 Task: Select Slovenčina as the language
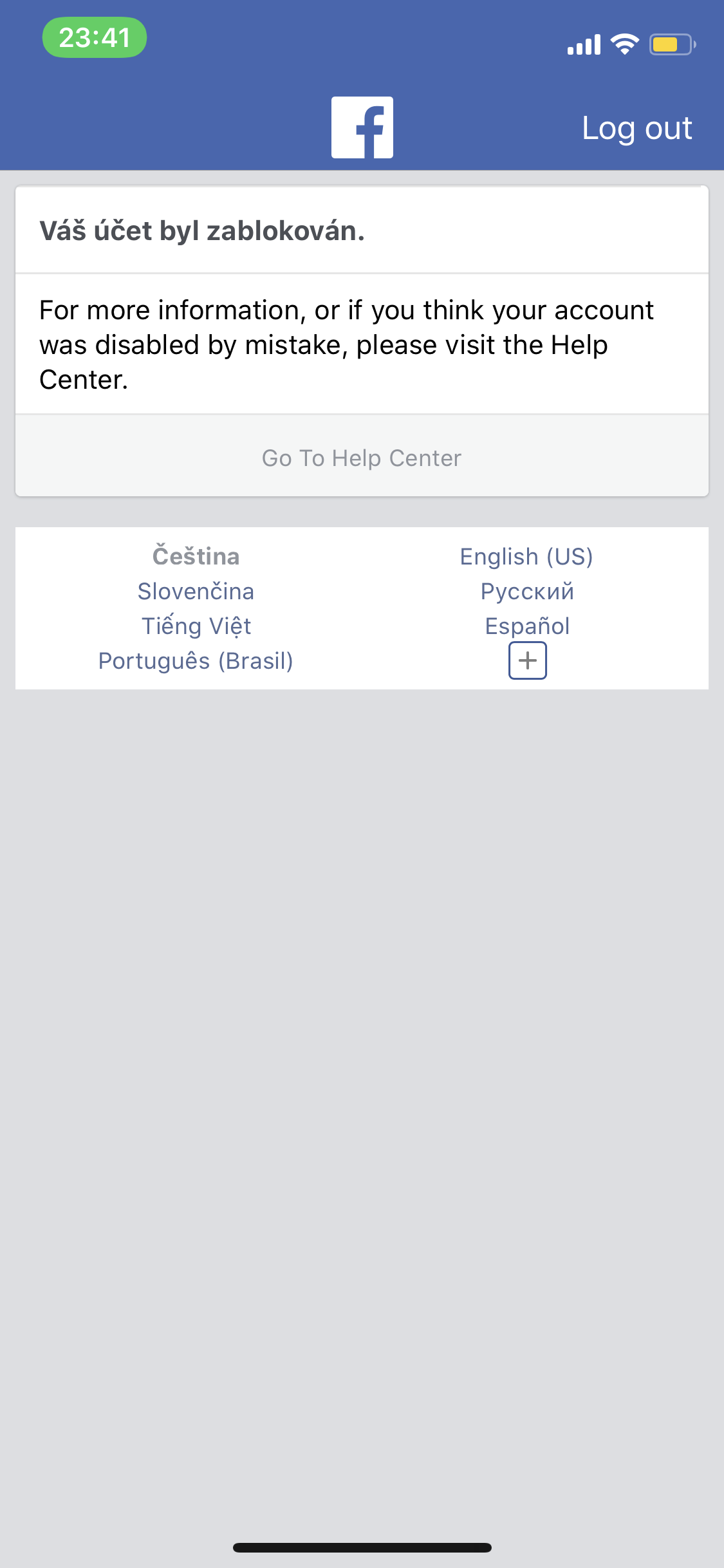tap(196, 592)
